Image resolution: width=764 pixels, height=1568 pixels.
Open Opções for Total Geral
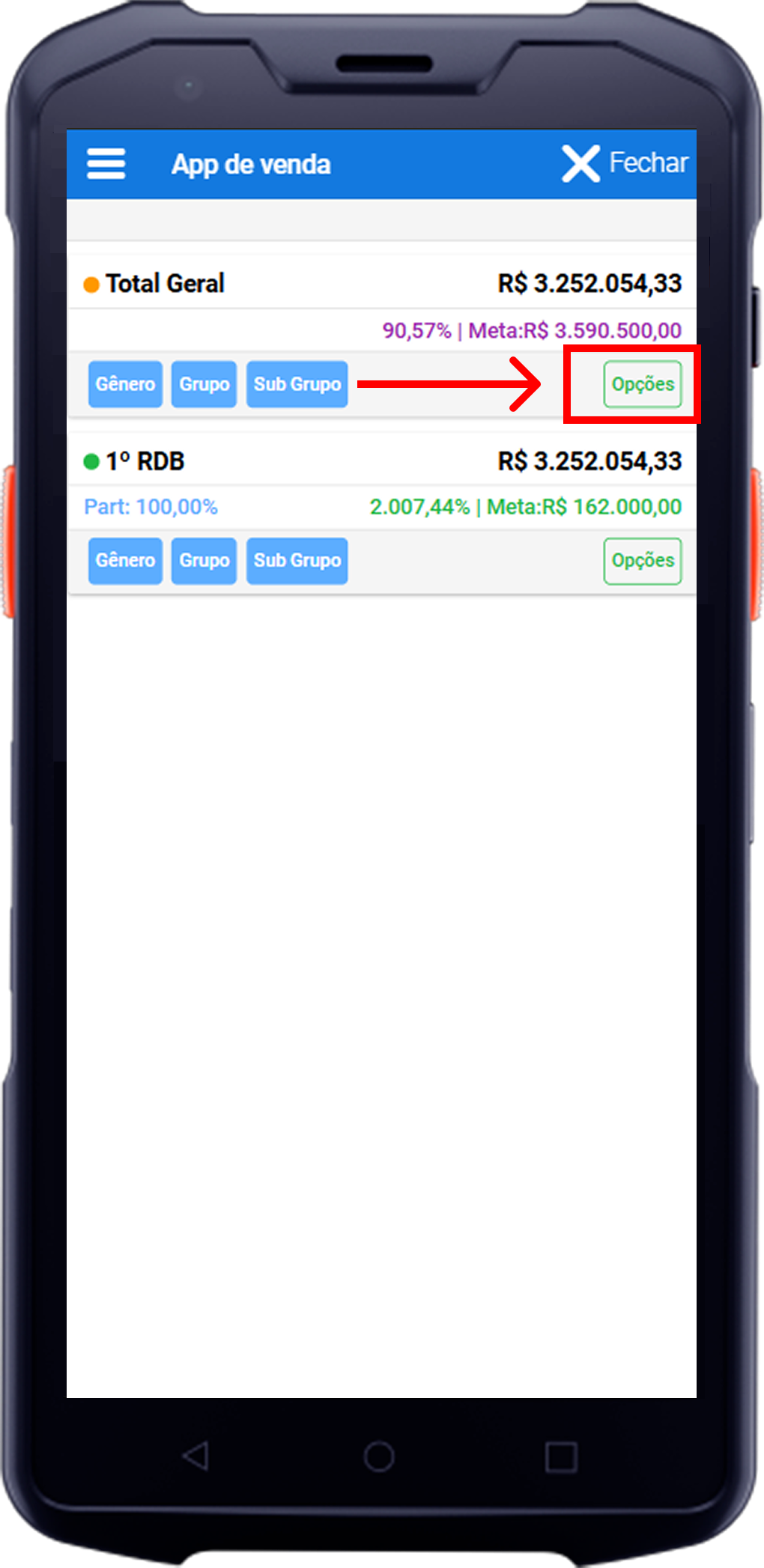(x=643, y=384)
